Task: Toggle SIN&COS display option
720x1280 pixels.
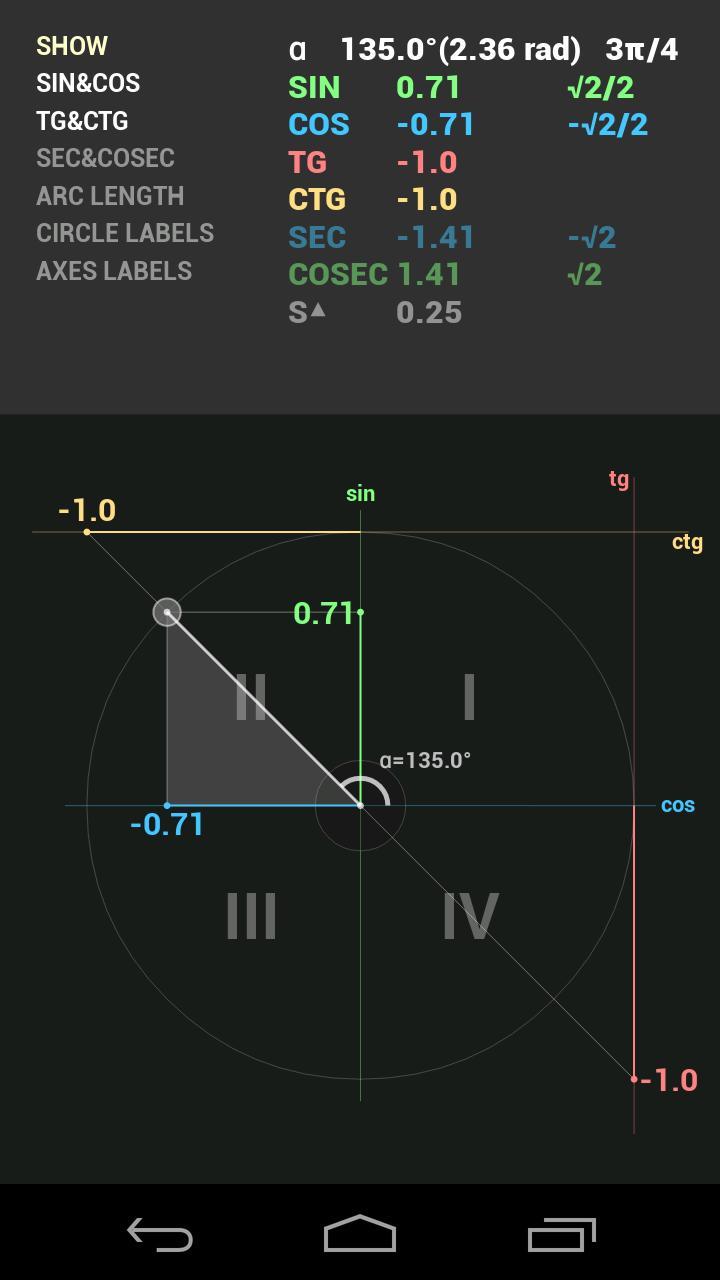Action: tap(88, 83)
